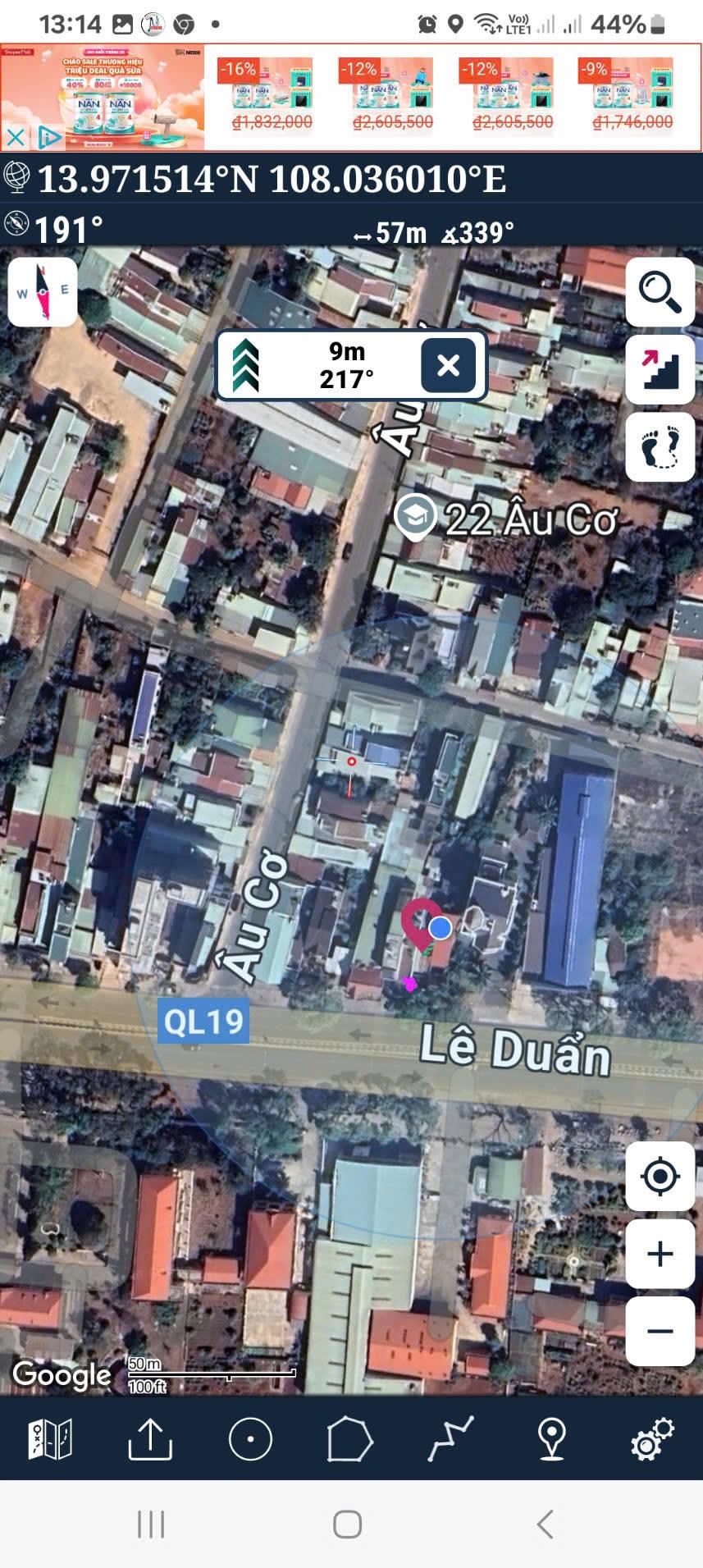Open the elevation profile stairs icon
Image resolution: width=703 pixels, height=1568 pixels.
point(660,369)
